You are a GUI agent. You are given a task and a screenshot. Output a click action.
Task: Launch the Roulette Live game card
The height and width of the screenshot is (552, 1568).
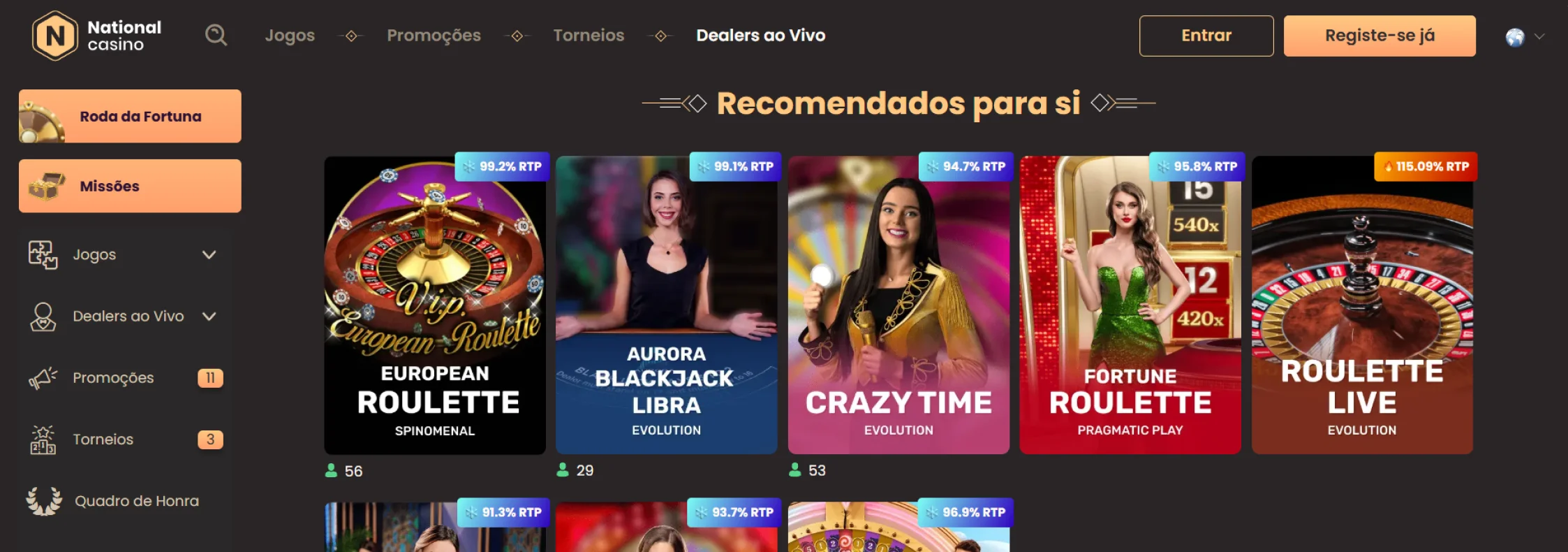coord(1362,305)
